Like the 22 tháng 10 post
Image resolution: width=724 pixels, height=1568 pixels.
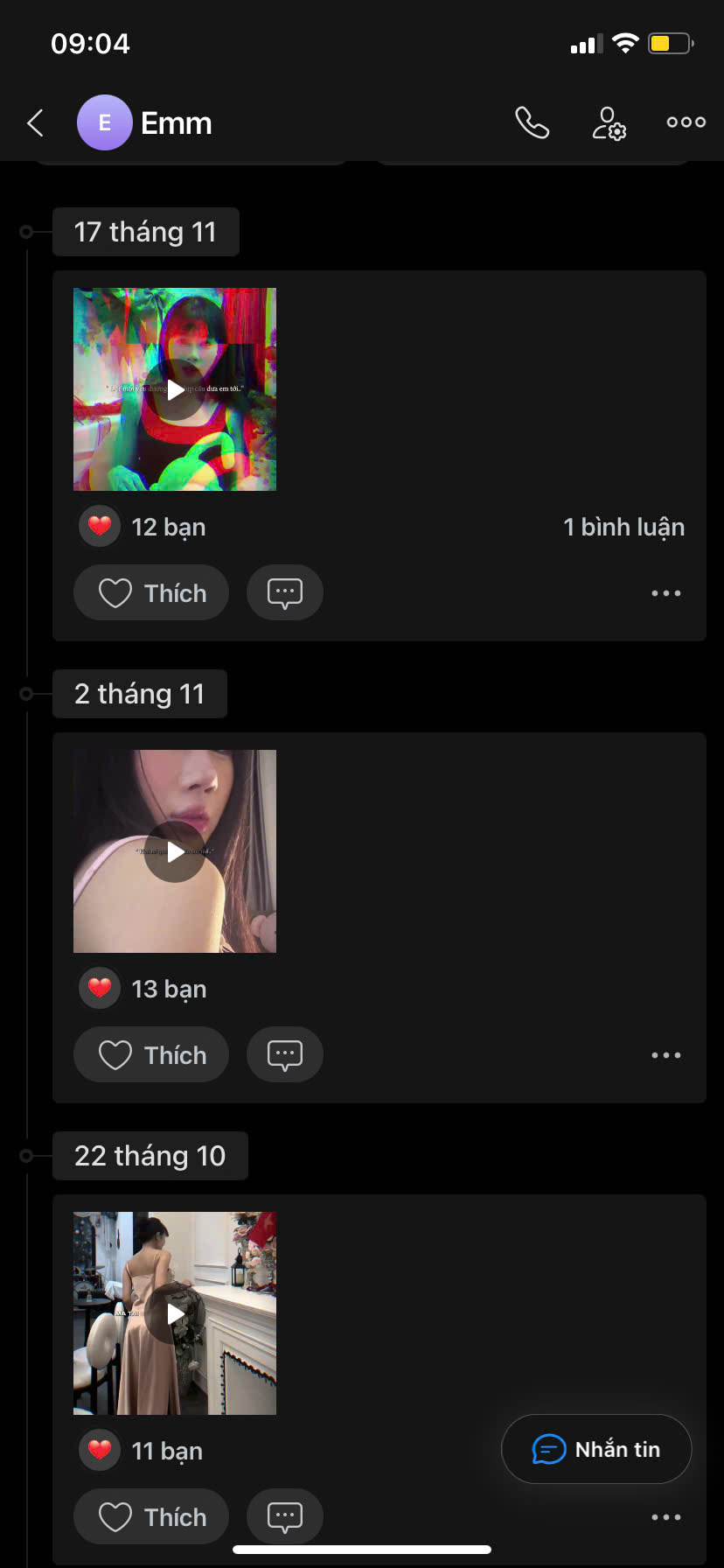pyautogui.click(x=151, y=1517)
